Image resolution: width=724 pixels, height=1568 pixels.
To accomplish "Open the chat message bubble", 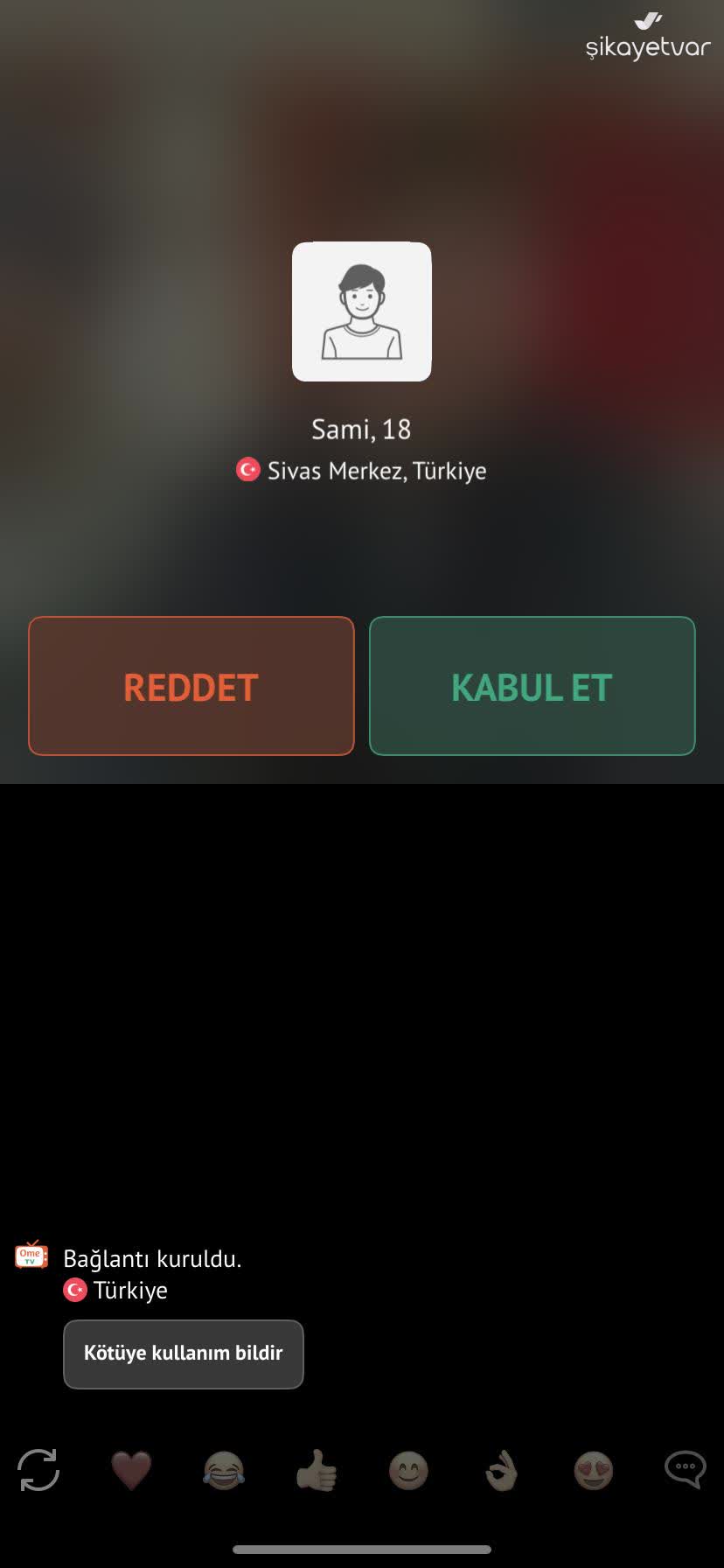I will (686, 1469).
